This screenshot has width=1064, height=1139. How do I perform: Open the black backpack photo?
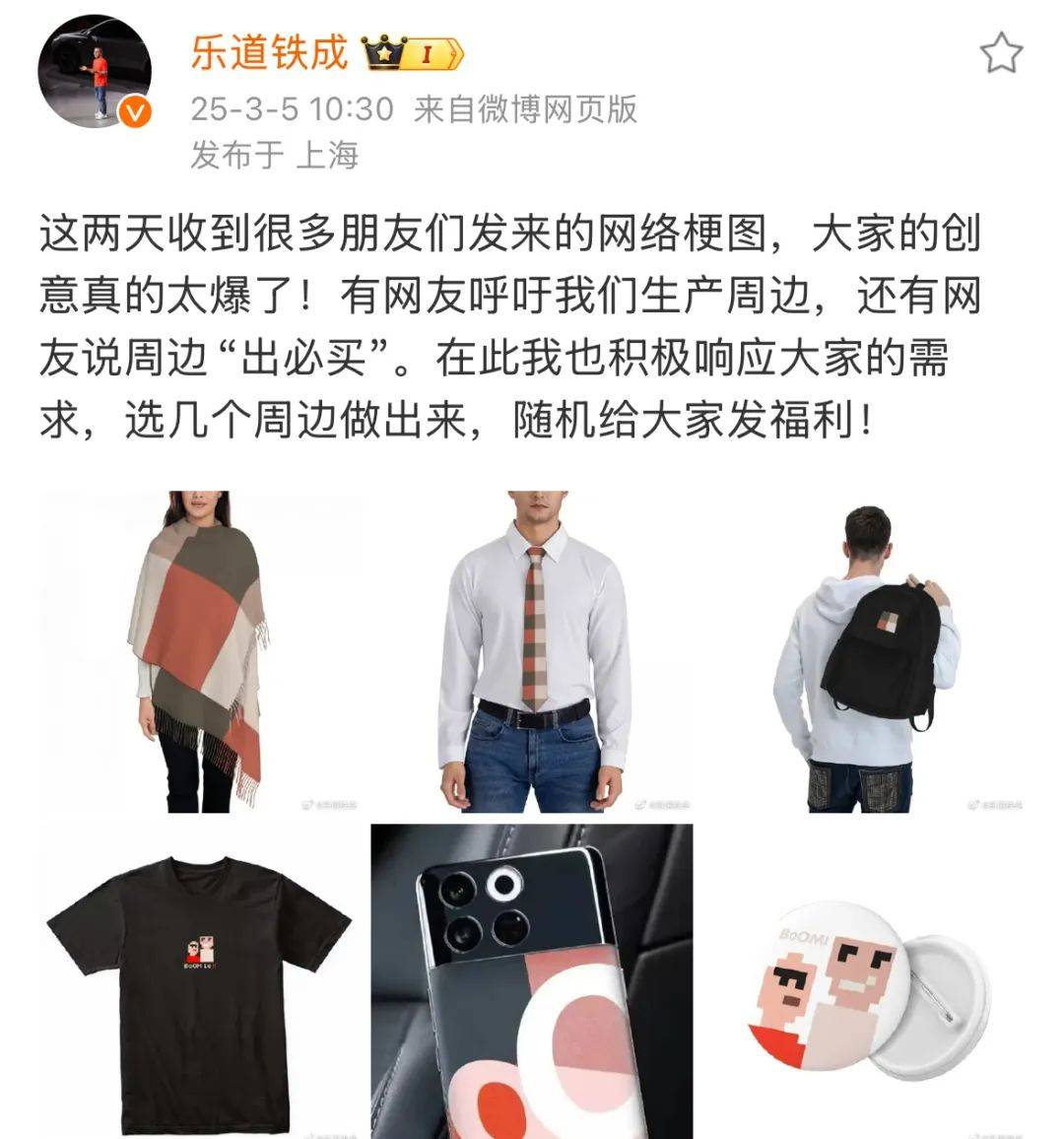coord(862,652)
